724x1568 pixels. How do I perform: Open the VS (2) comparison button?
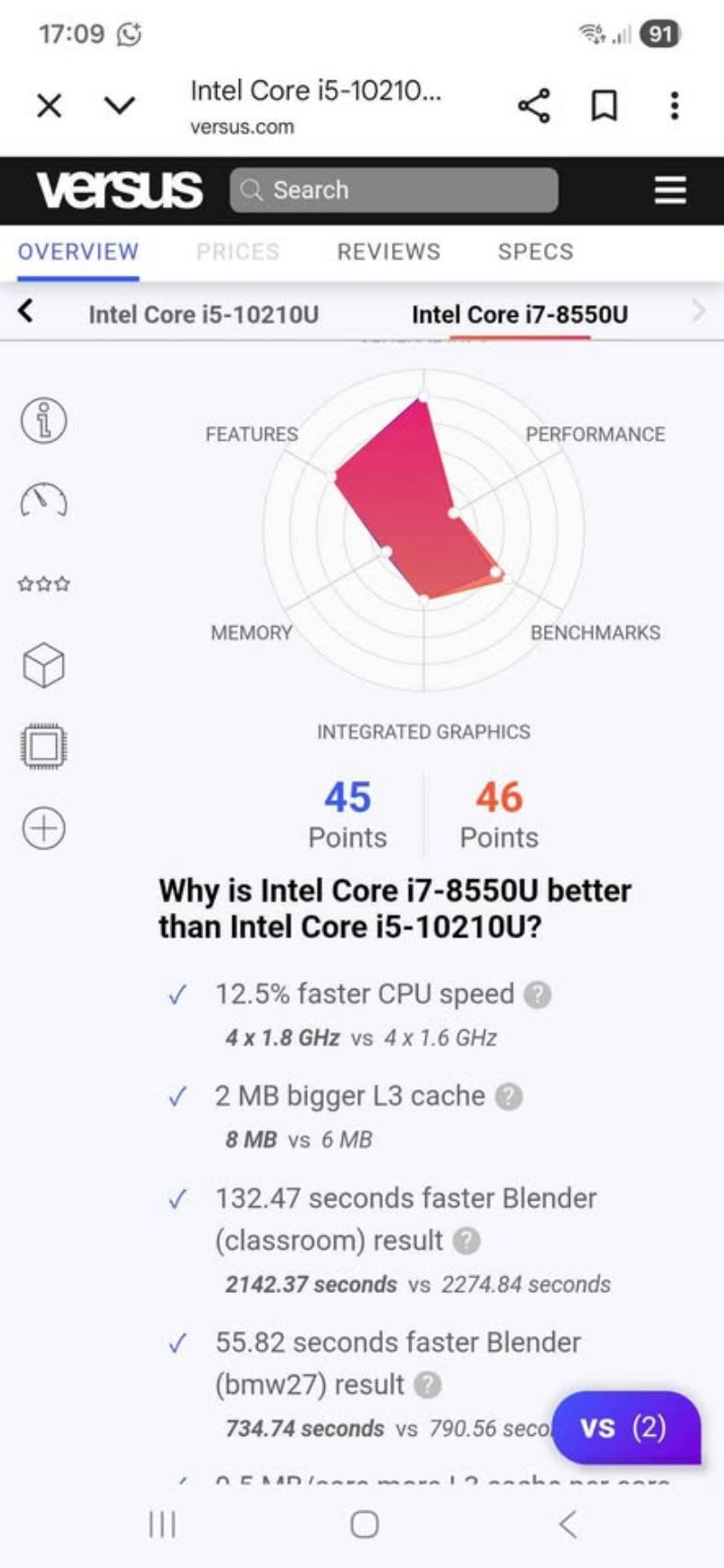625,1427
